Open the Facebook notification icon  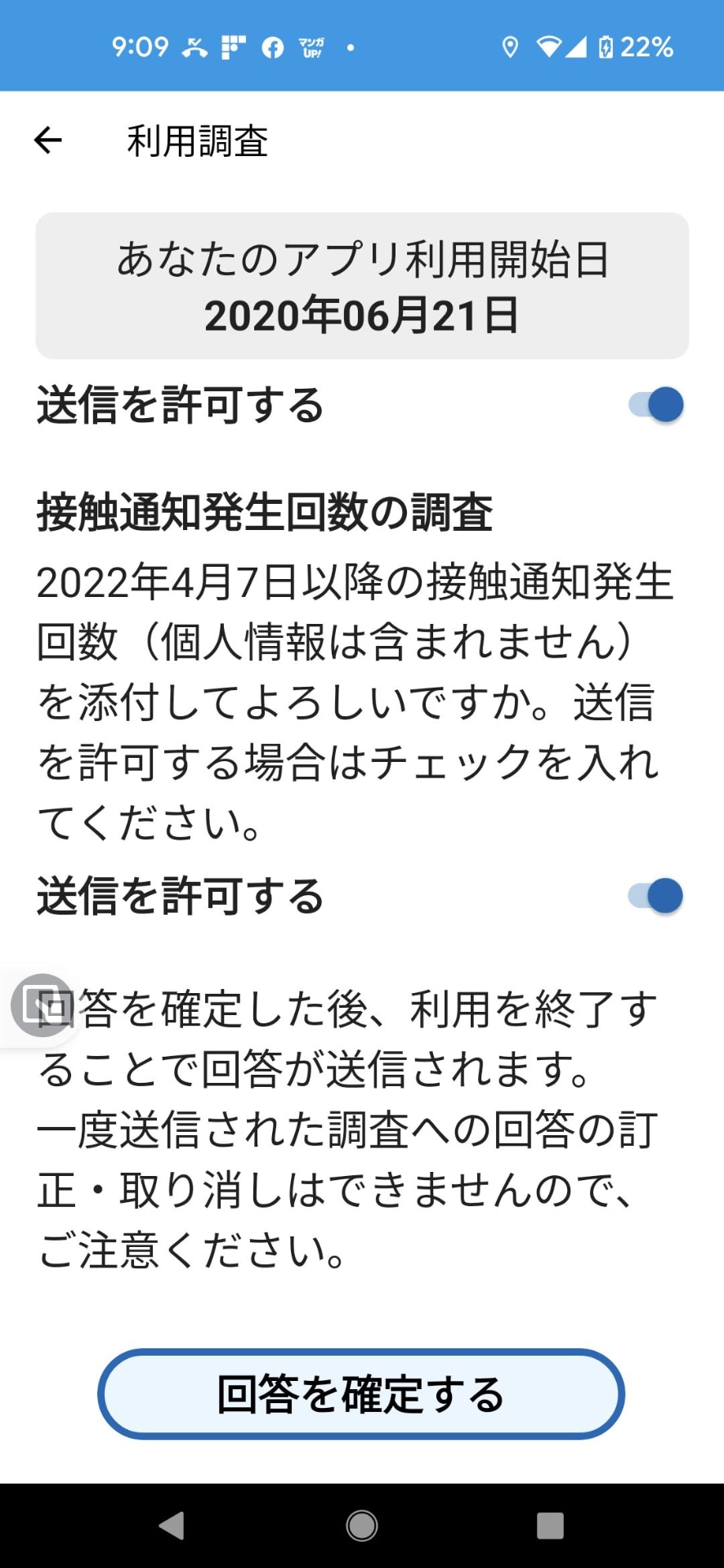[273, 47]
